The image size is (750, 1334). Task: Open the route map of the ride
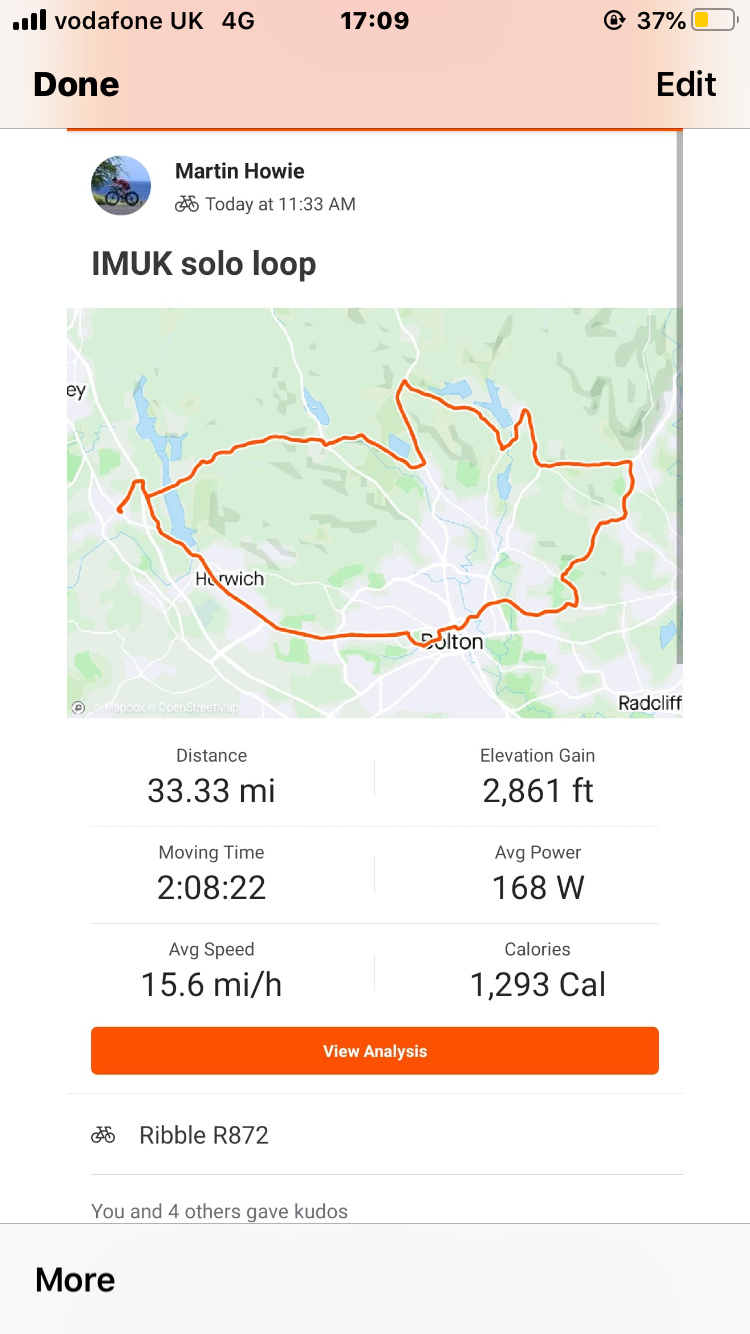[375, 513]
